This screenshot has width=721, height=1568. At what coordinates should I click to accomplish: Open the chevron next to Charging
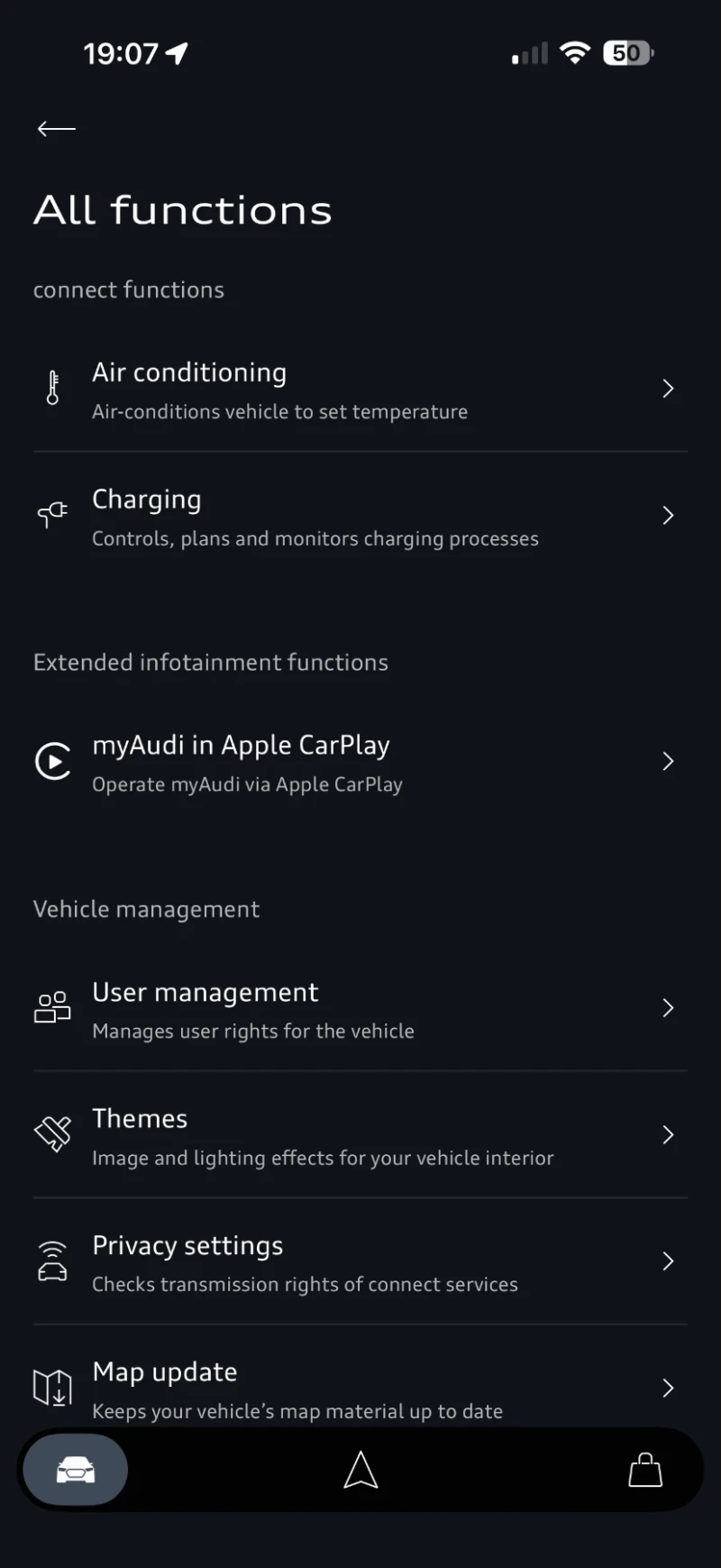pos(667,515)
